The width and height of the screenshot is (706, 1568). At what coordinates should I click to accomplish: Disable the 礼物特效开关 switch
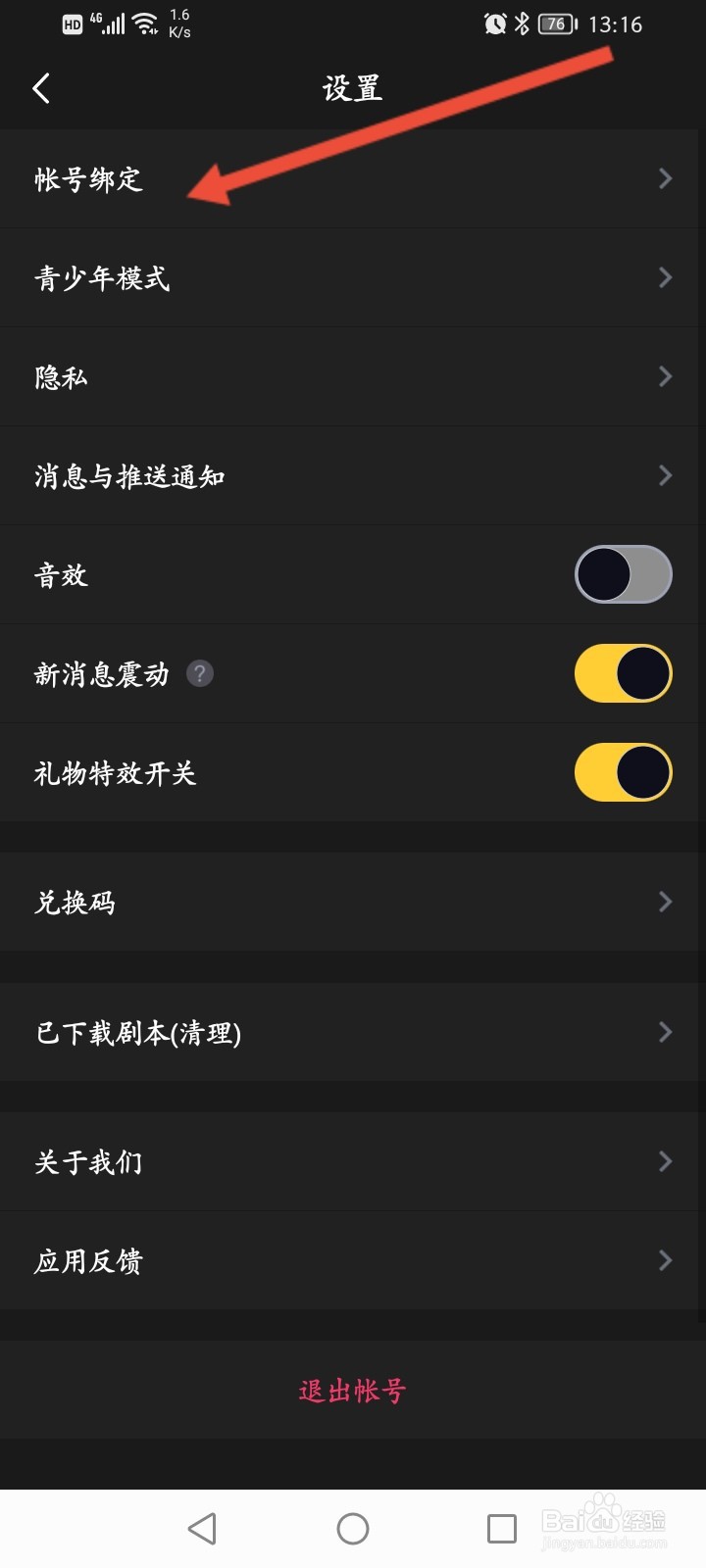623,772
